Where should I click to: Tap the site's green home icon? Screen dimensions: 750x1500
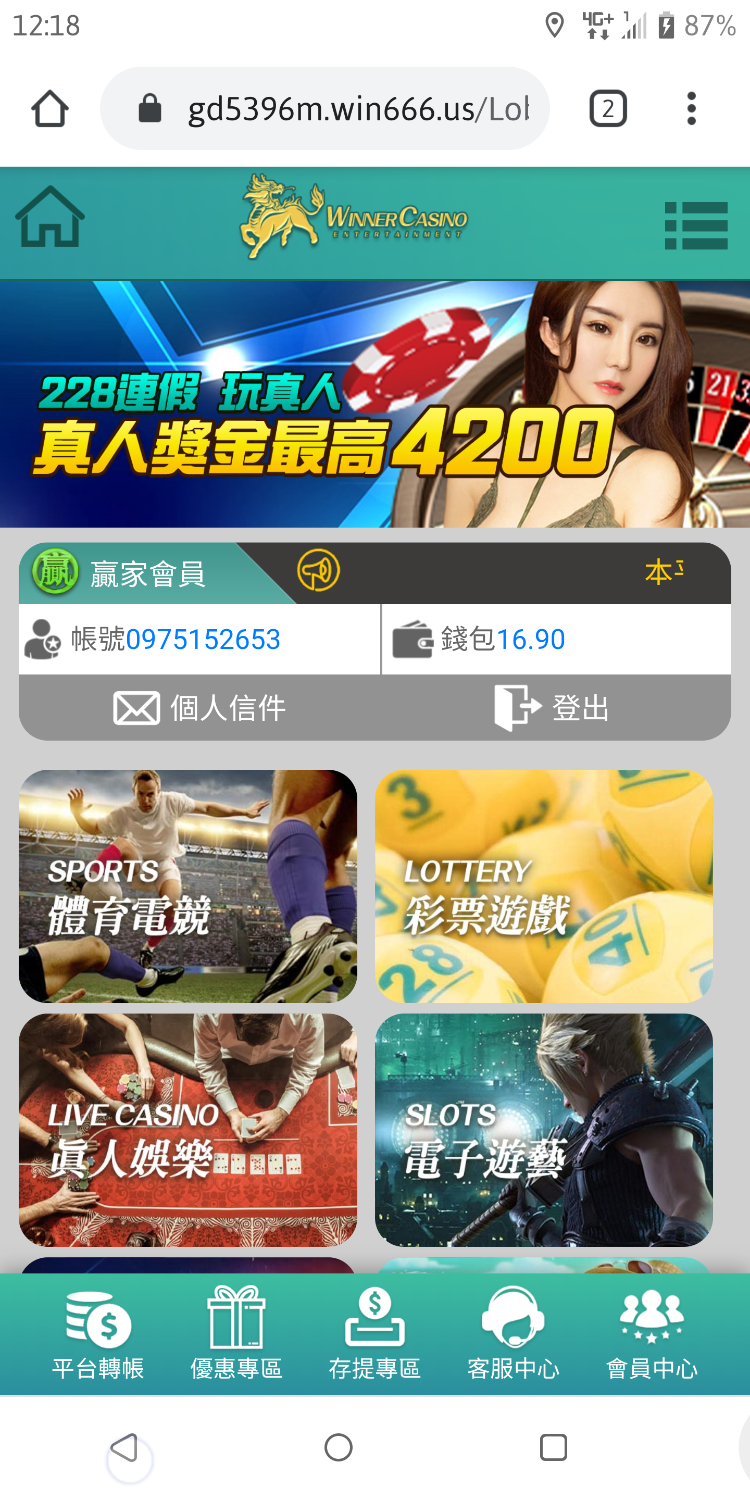(x=50, y=218)
